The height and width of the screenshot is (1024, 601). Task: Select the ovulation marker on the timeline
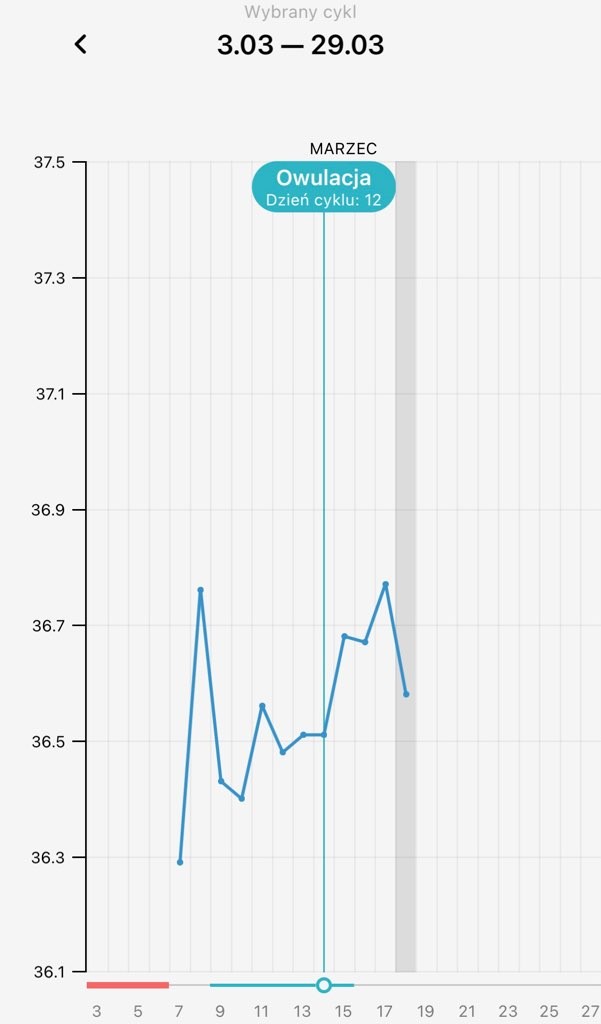click(323, 985)
